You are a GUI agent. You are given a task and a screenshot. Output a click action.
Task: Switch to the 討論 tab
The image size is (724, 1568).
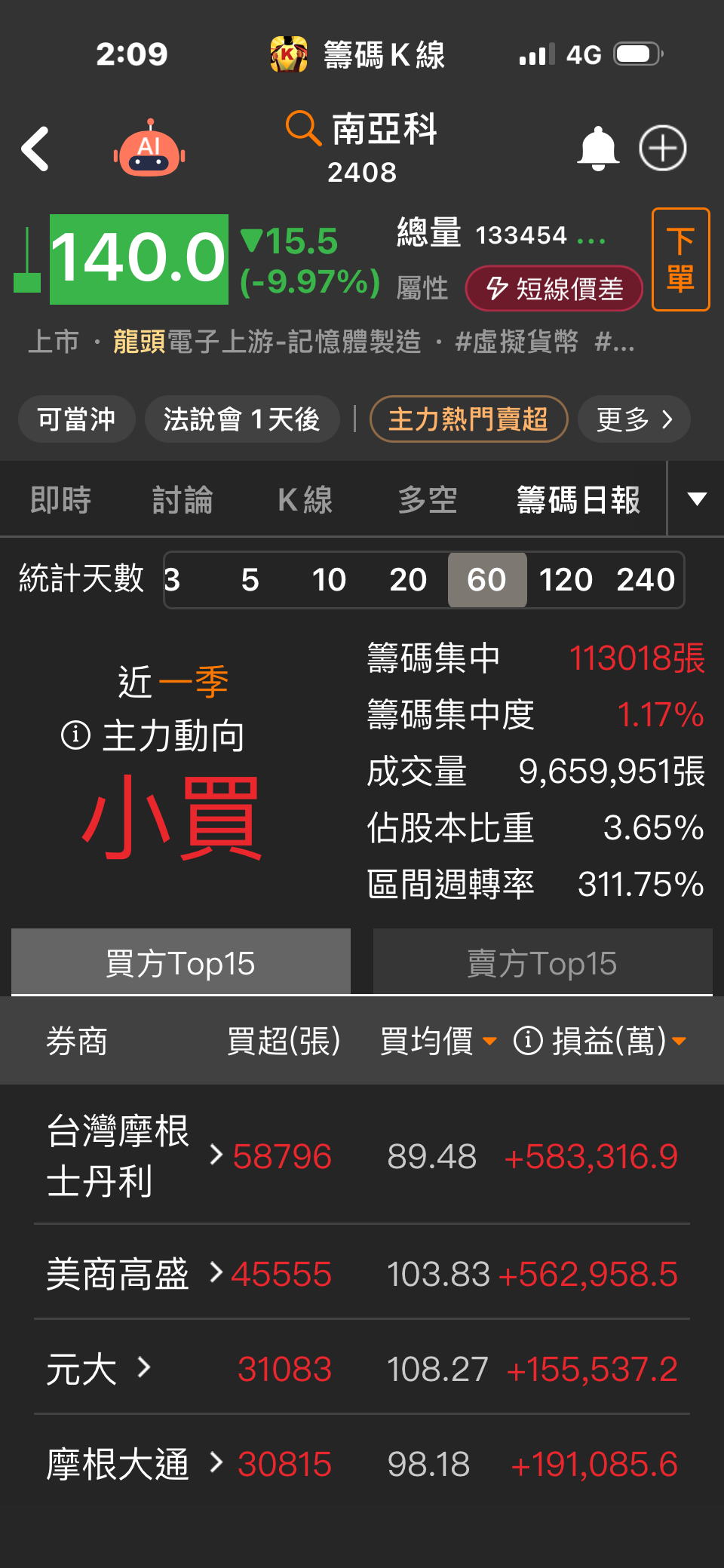coord(183,499)
